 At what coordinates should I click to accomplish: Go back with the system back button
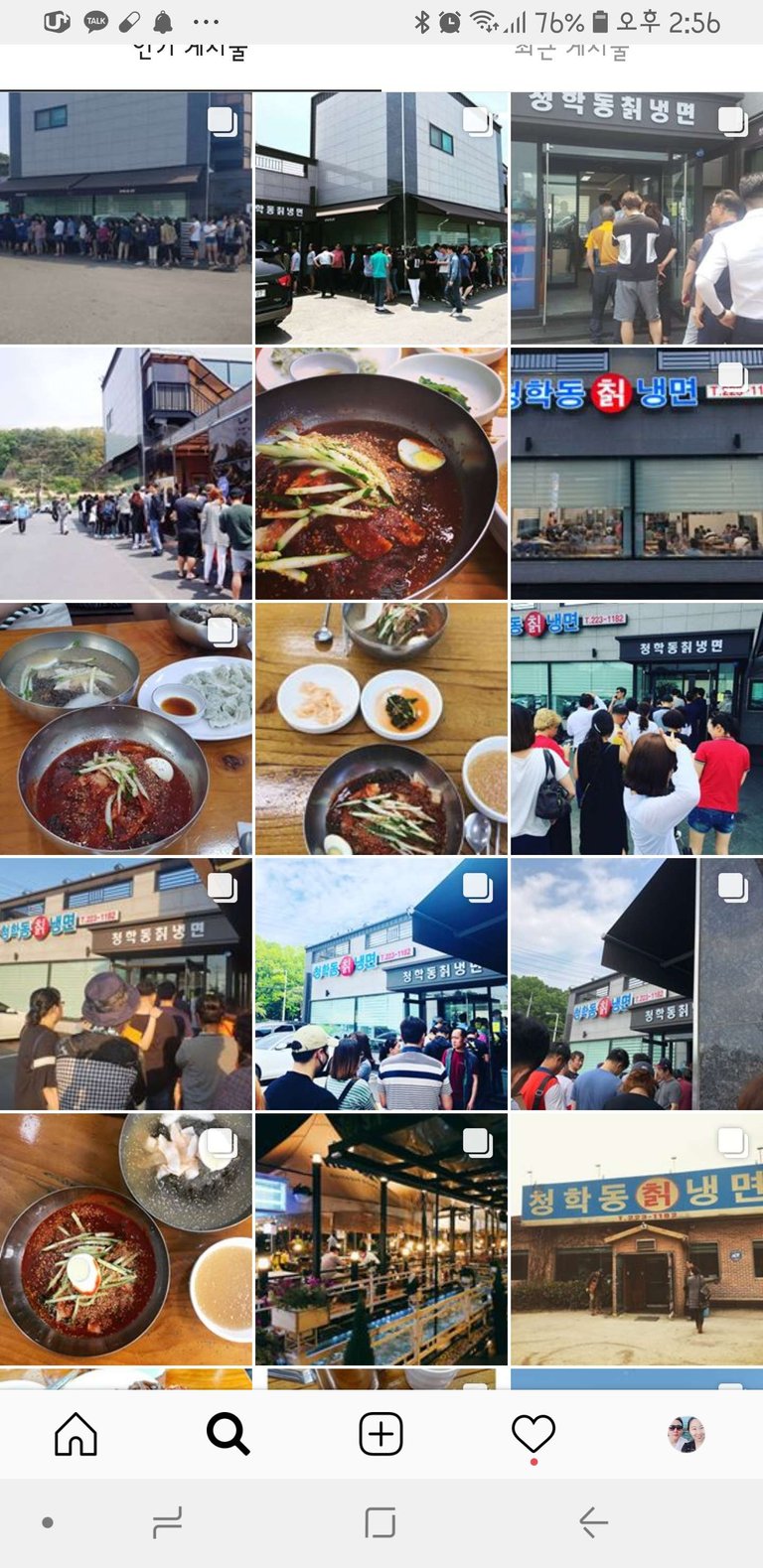pyautogui.click(x=593, y=1521)
